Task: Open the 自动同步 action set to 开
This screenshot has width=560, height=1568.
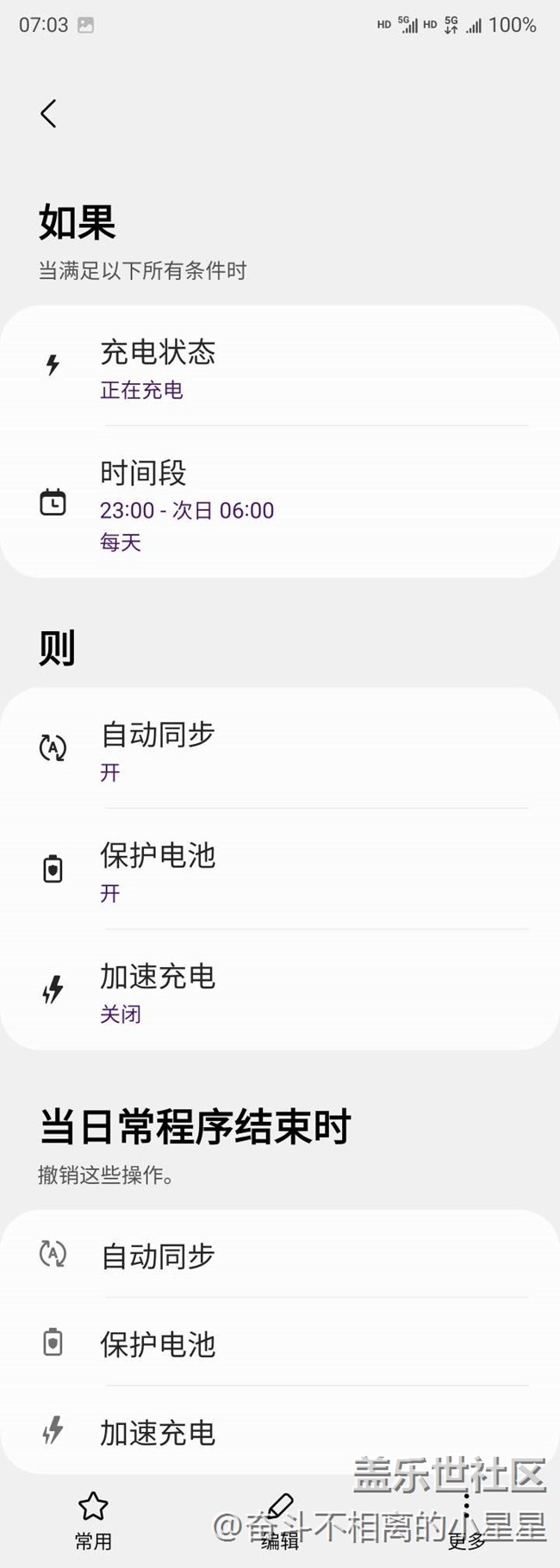Action: (279, 749)
